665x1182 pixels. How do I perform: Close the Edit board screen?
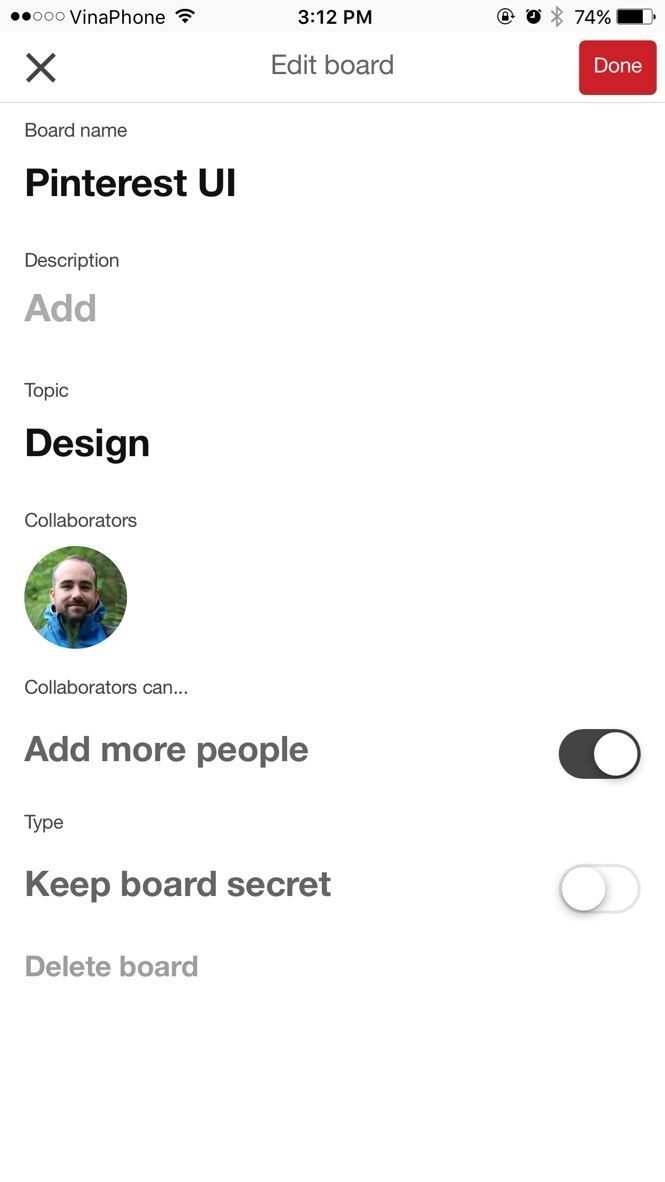(40, 67)
